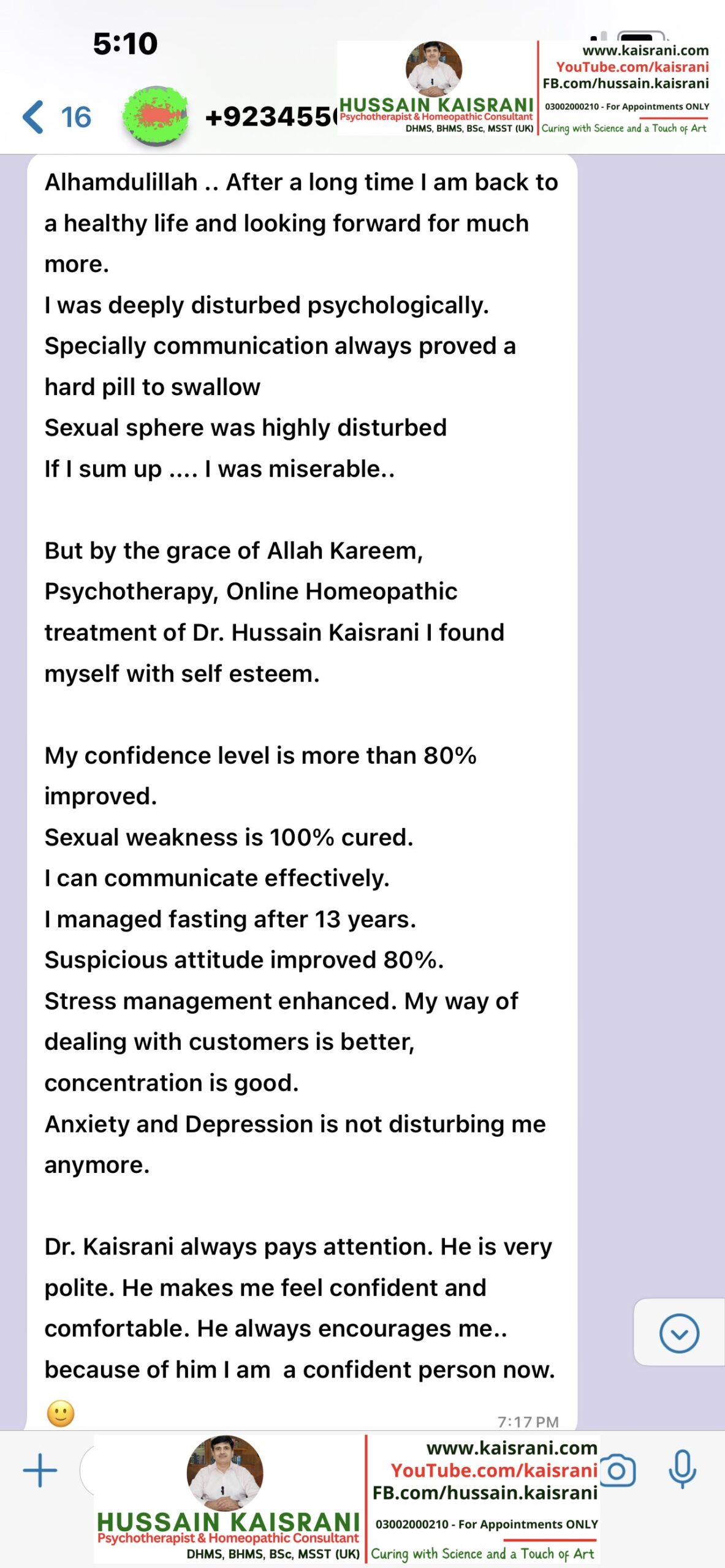Screen dimensions: 725x1568
Task: Open contact info for the +92 number
Action: pyautogui.click(x=271, y=117)
